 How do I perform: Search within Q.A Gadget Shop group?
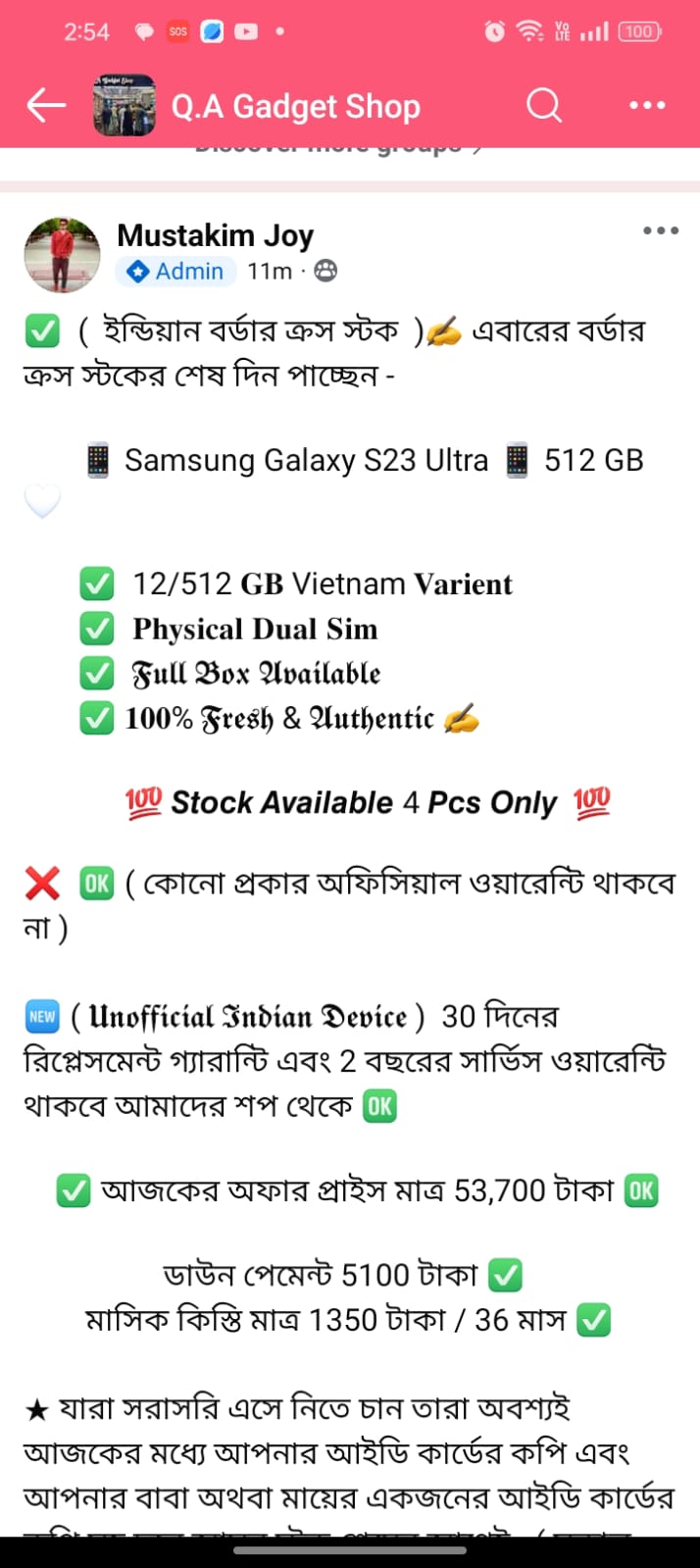pyautogui.click(x=544, y=105)
